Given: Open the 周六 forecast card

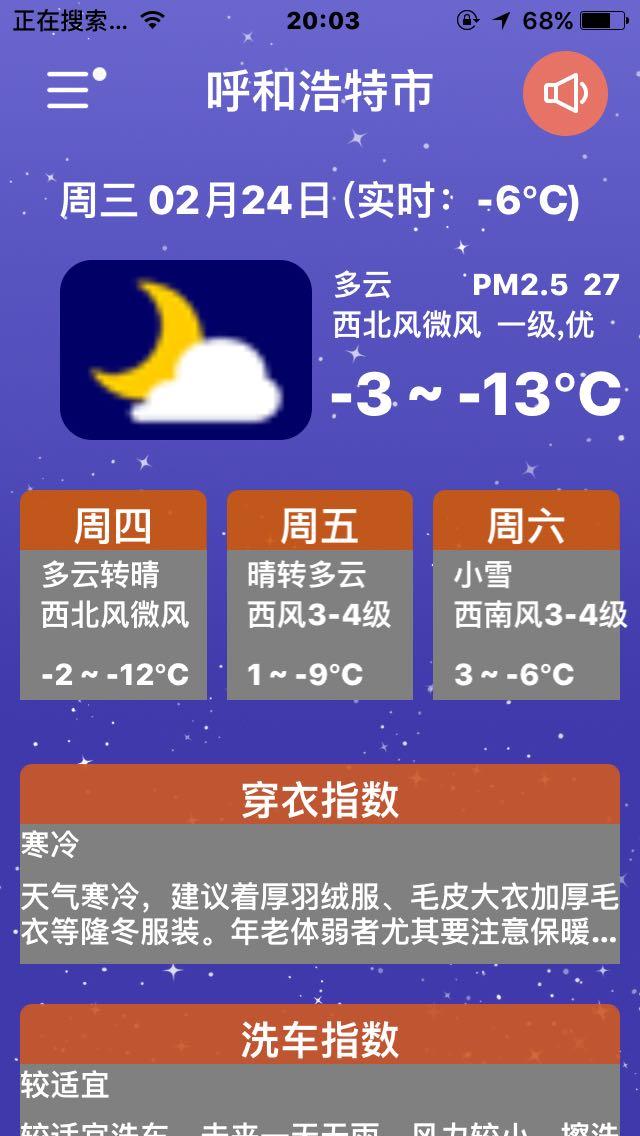Looking at the screenshot, I should [526, 595].
